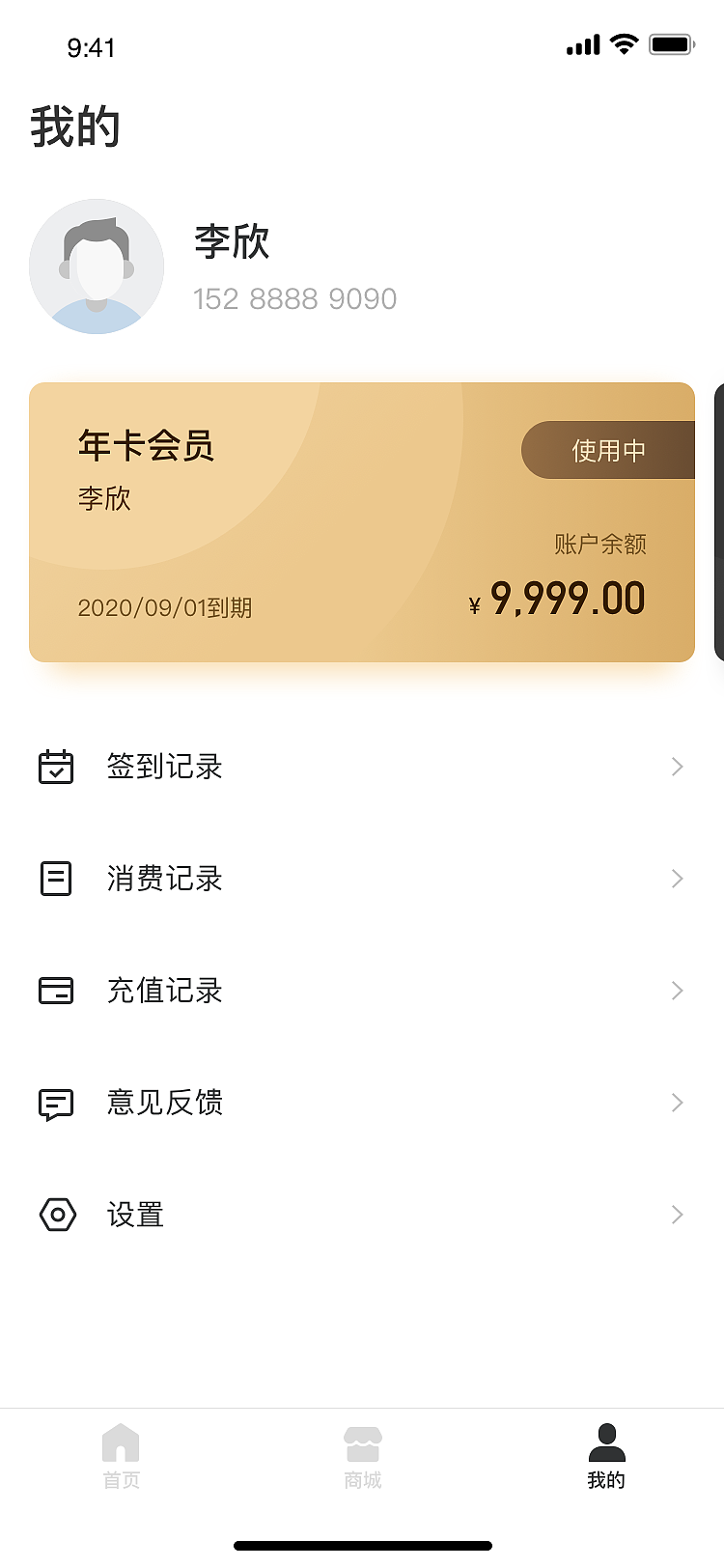Tap the 消费记录 document icon
The height and width of the screenshot is (1568, 724).
[x=56, y=879]
